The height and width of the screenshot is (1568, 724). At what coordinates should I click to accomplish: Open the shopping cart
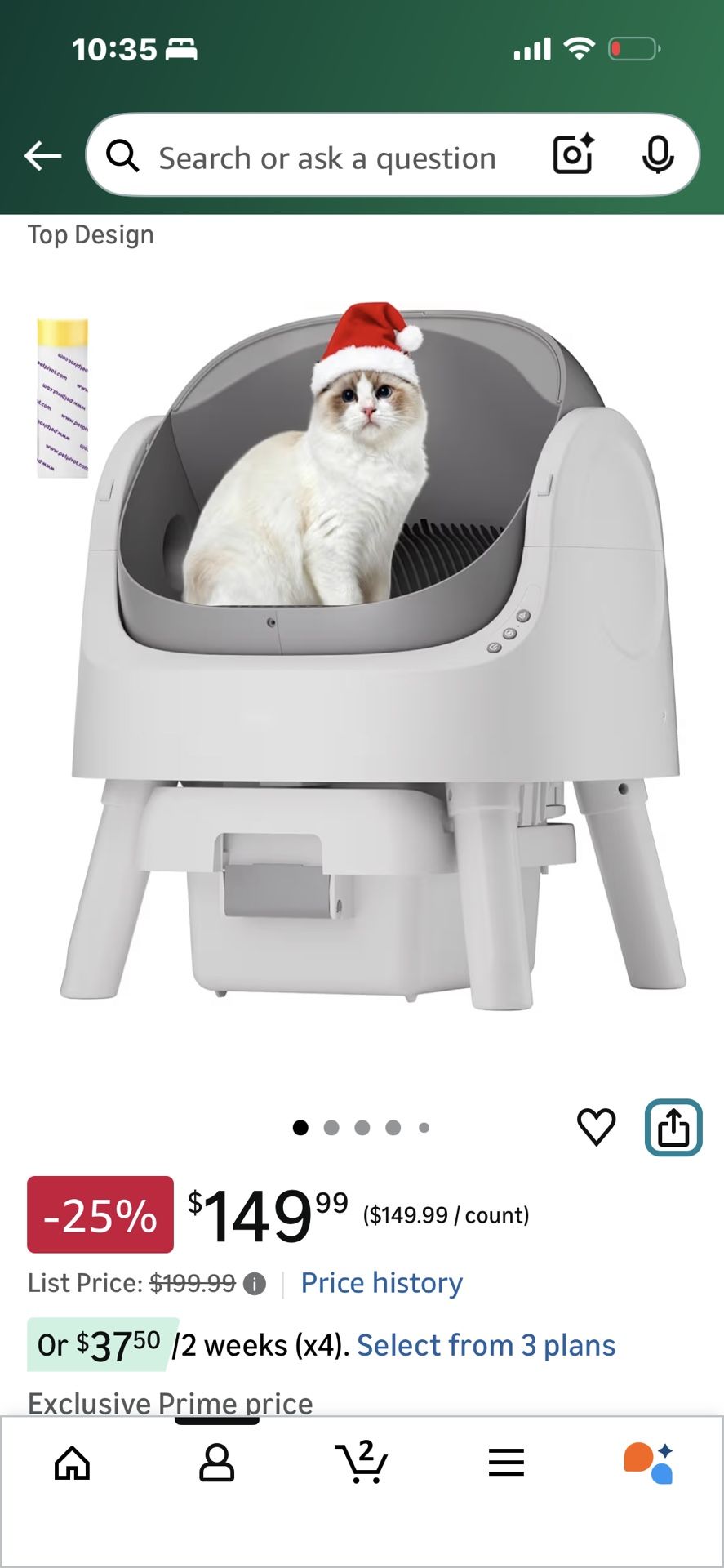pos(362,1464)
